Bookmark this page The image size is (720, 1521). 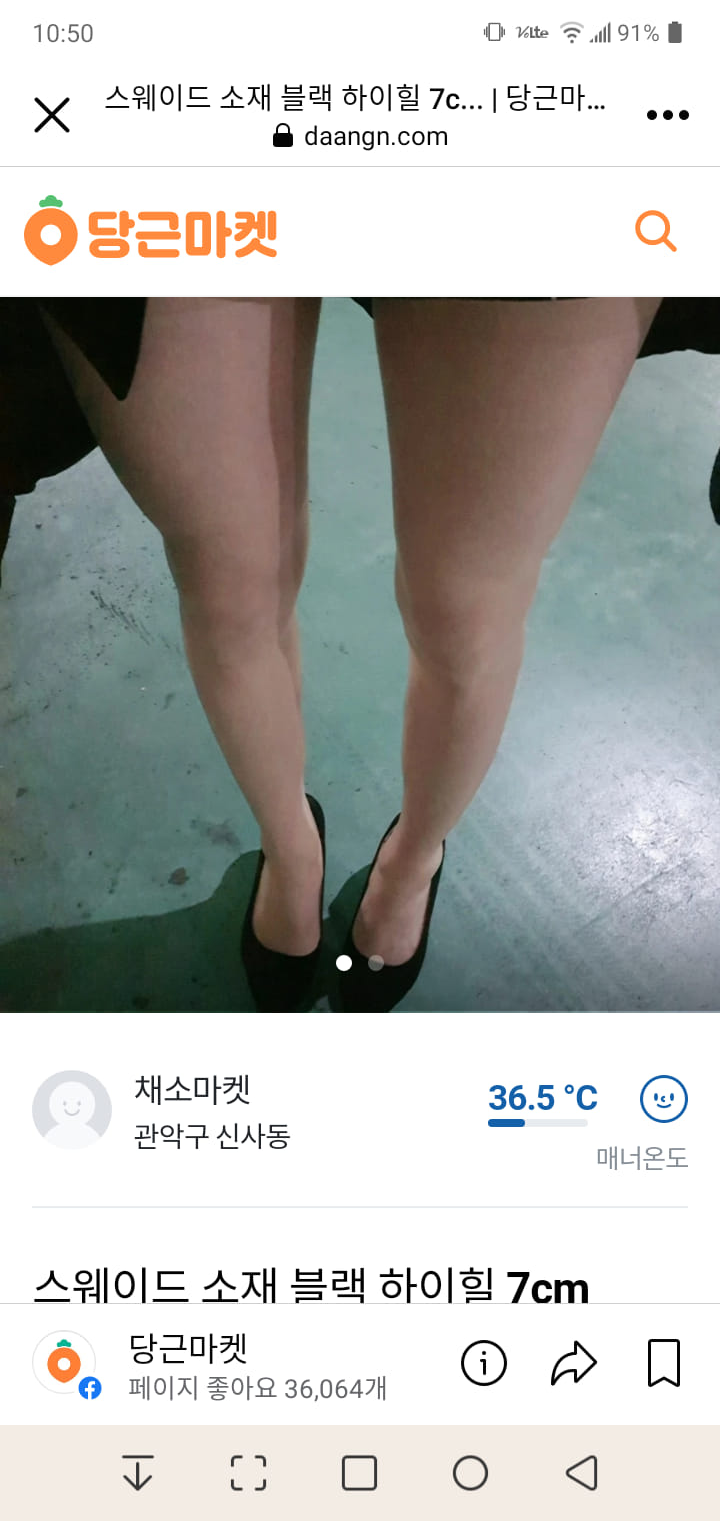pyautogui.click(x=664, y=1363)
